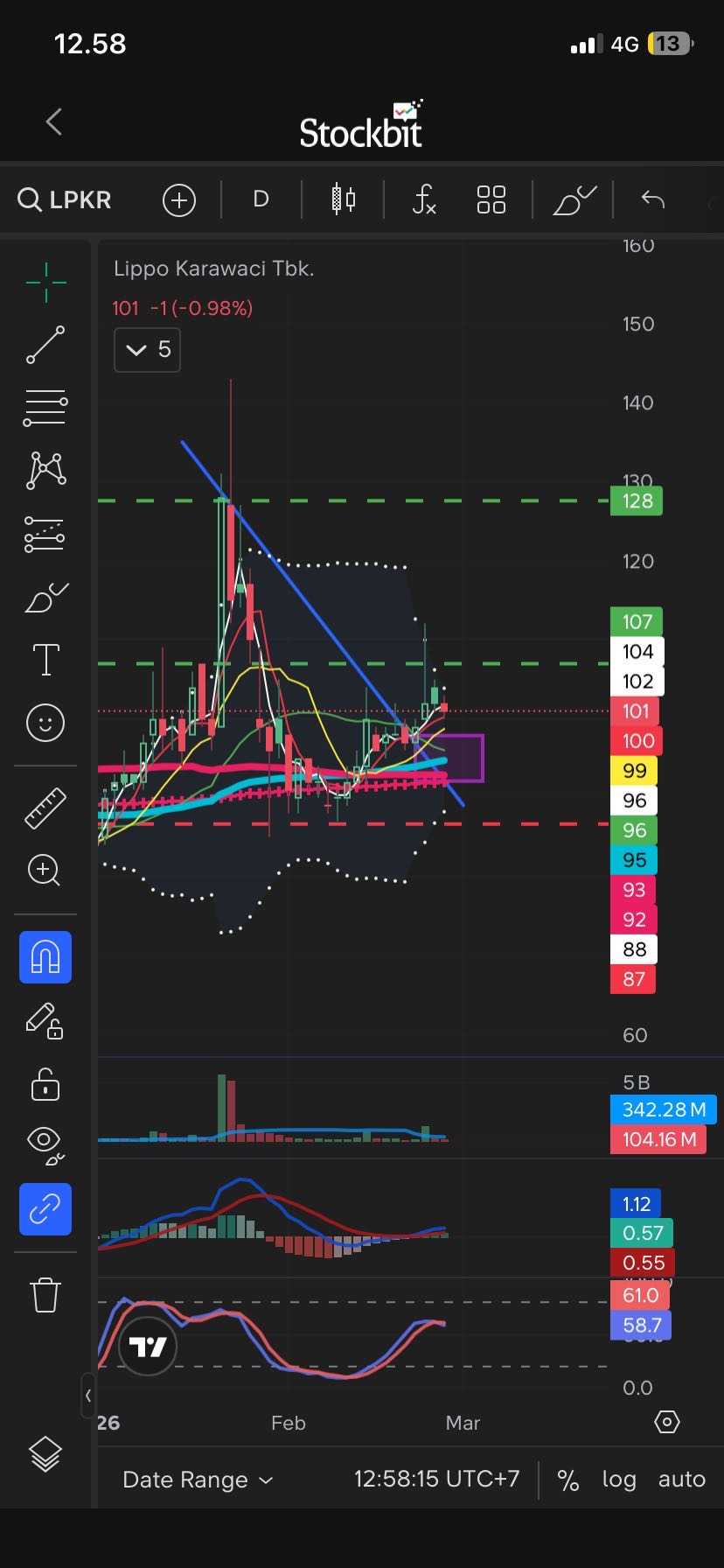Screen dimensions: 724x1568
Task: Go back using the header arrow
Action: tap(54, 122)
